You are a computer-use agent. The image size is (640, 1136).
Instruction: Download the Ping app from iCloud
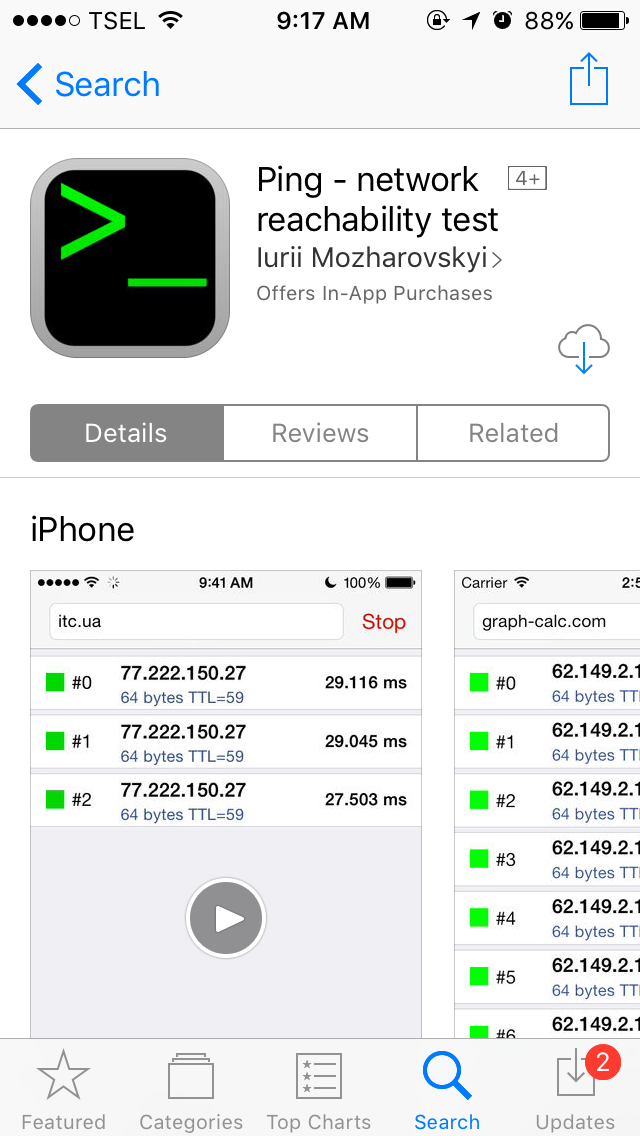584,349
